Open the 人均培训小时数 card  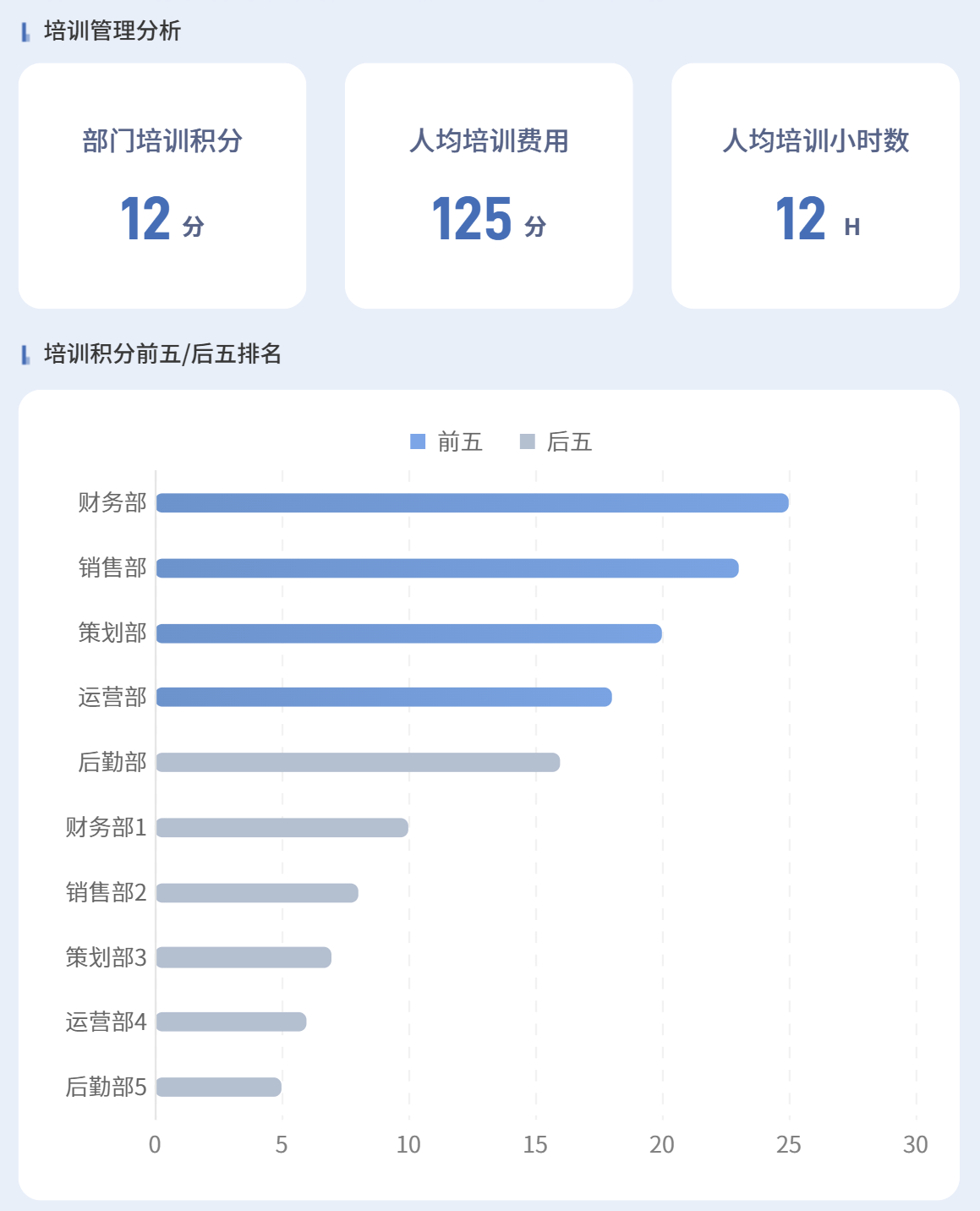point(815,186)
